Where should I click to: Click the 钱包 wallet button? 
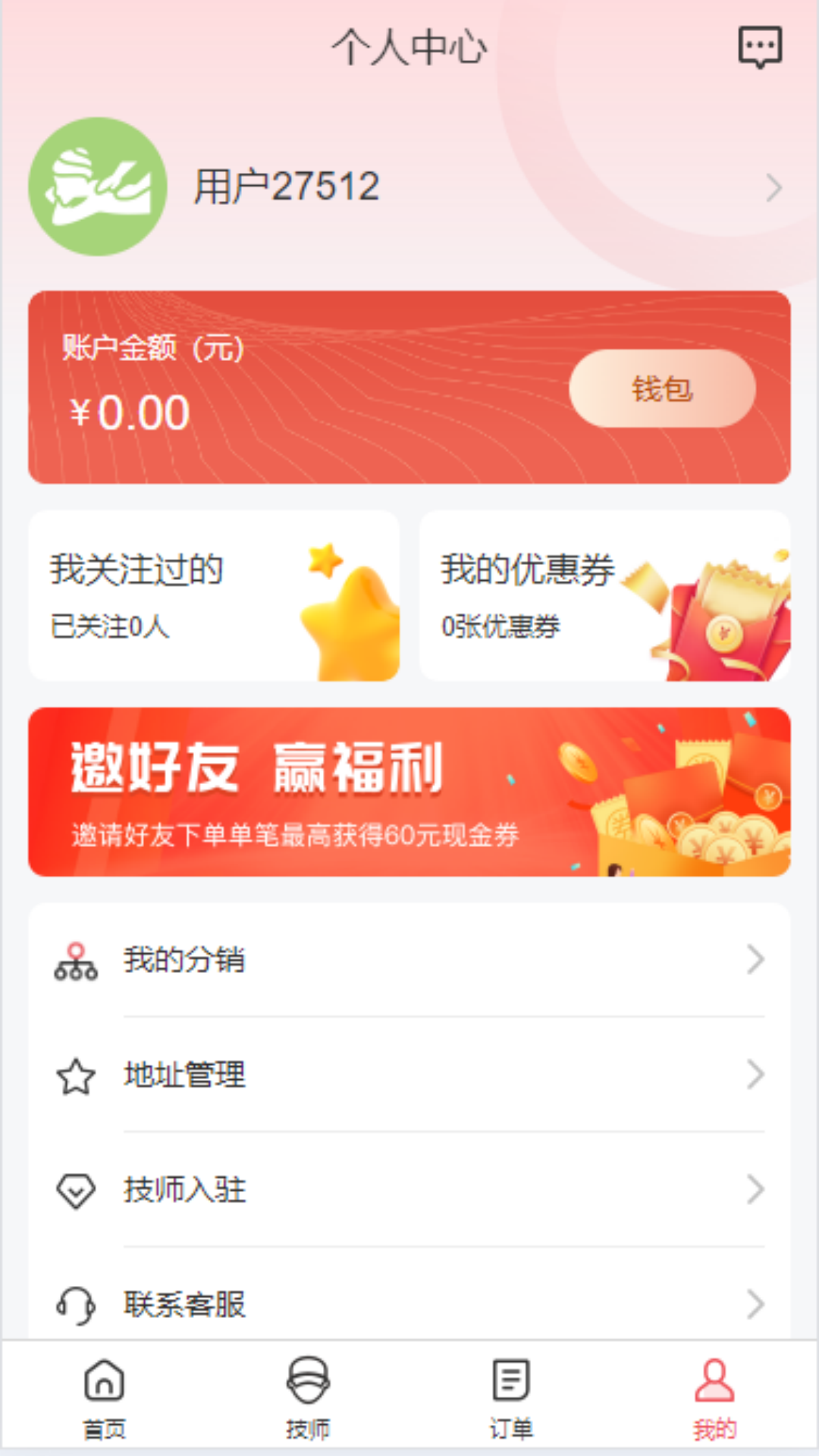[x=661, y=388]
